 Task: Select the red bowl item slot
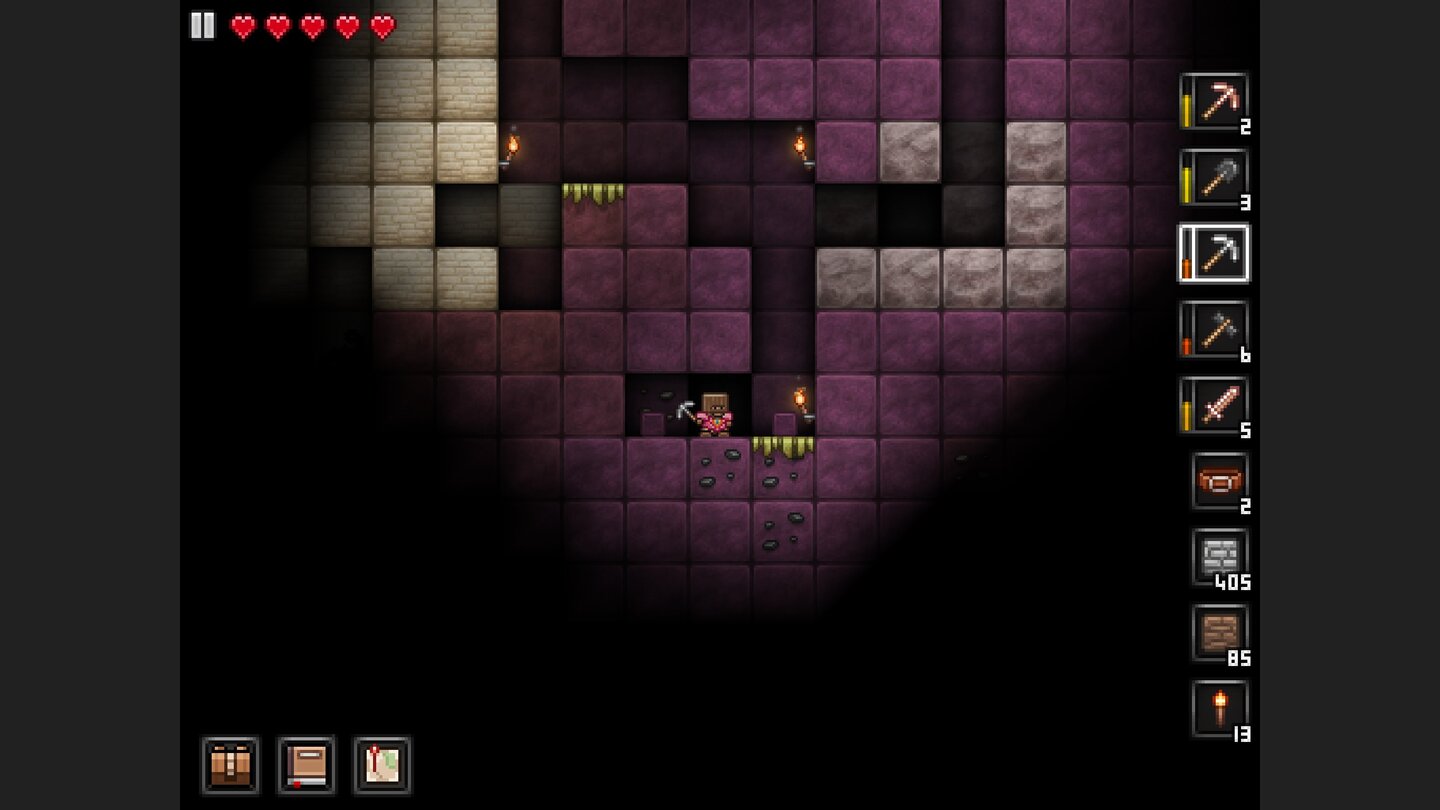click(1220, 481)
